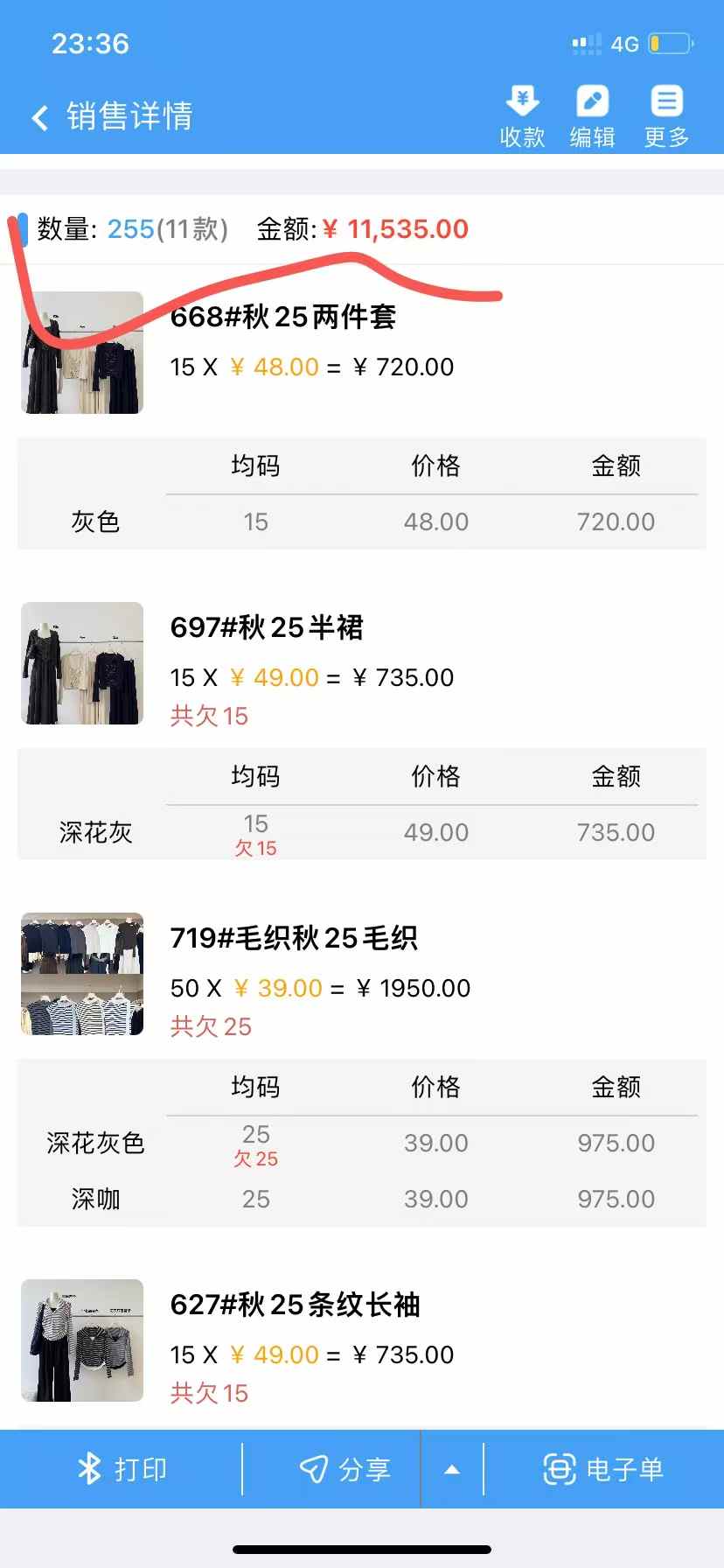
Task: View image of 627#秋25条纹长袖
Action: [82, 1340]
